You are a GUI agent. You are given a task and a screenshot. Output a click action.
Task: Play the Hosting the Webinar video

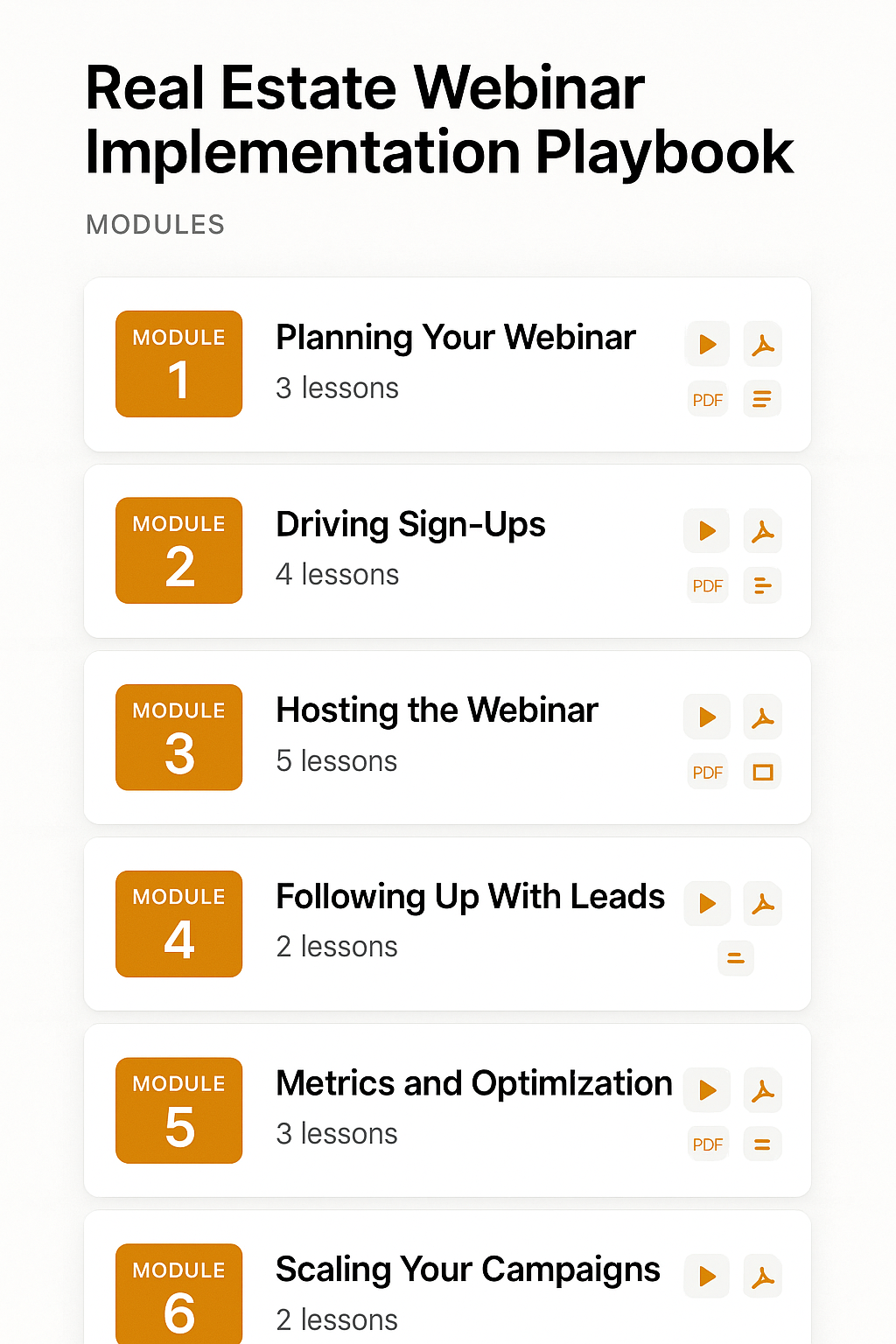click(x=707, y=717)
